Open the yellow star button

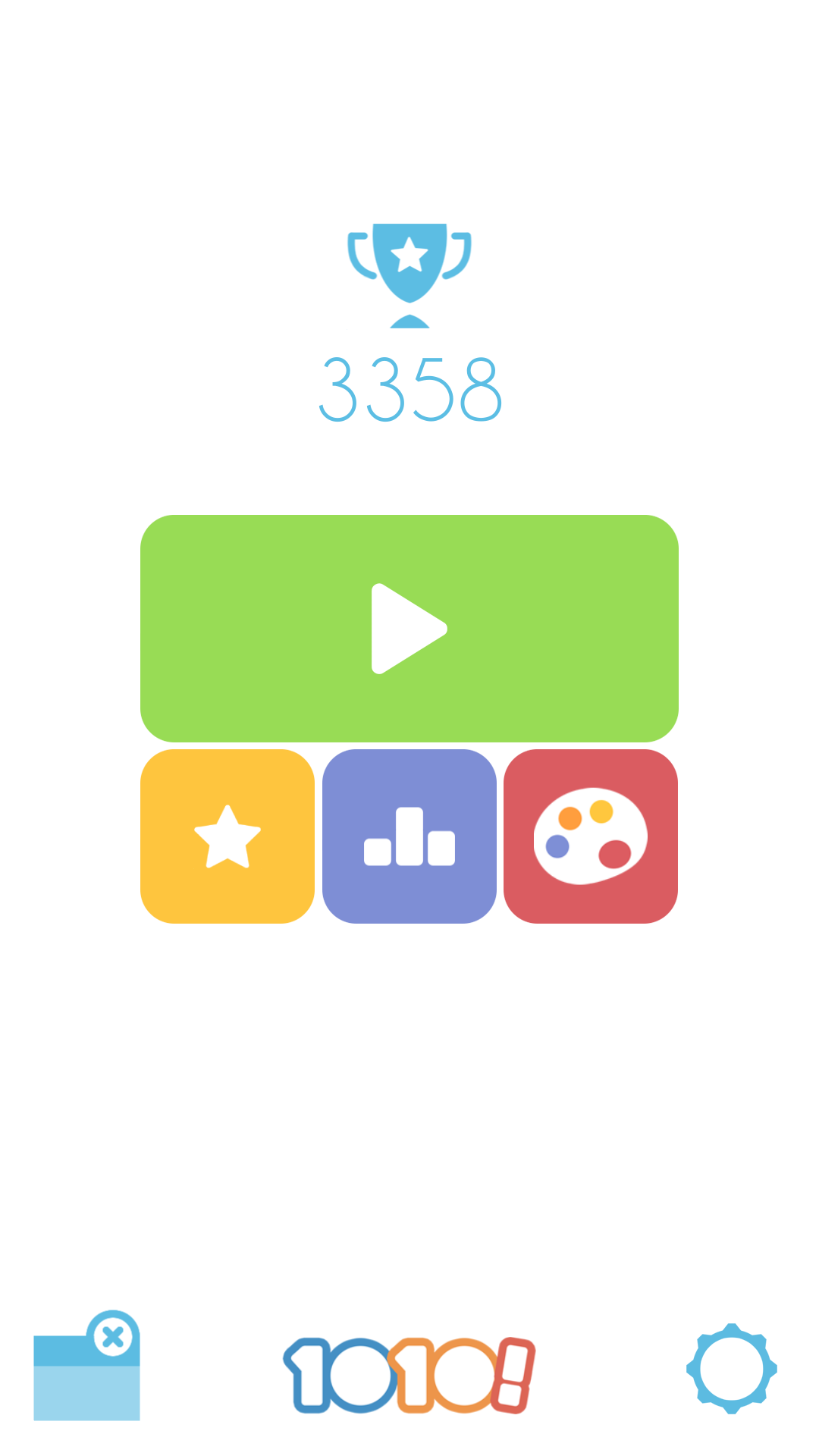[227, 836]
